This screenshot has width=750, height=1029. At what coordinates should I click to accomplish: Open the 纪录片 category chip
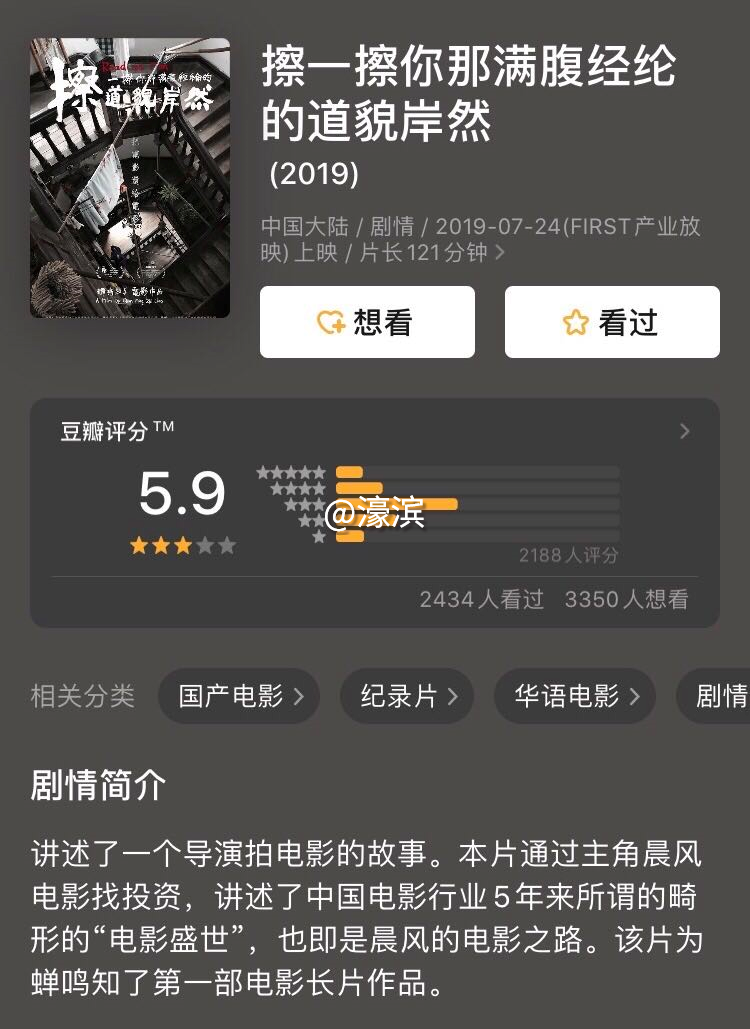(408, 696)
